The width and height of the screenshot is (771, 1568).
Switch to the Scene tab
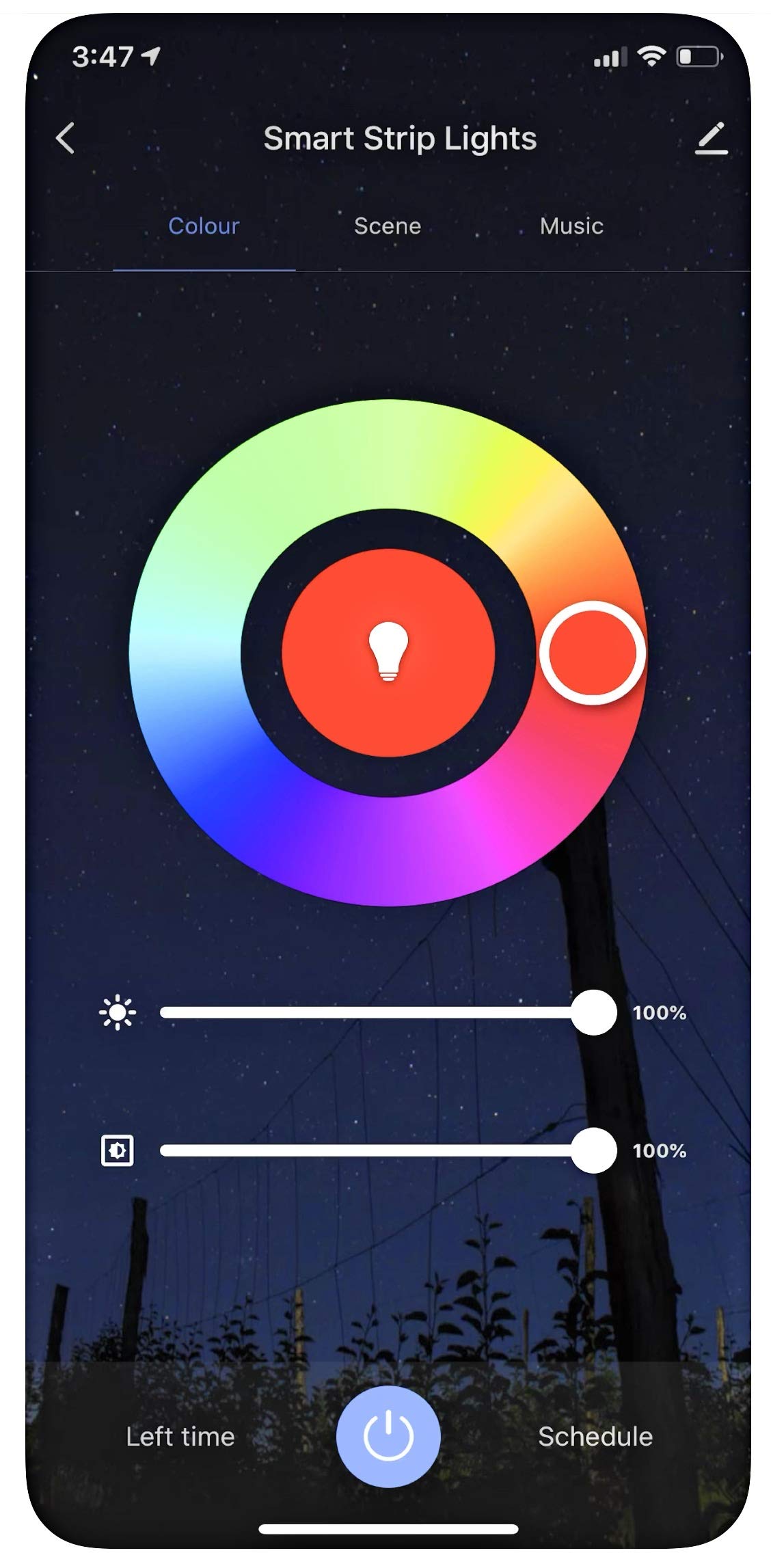point(387,226)
